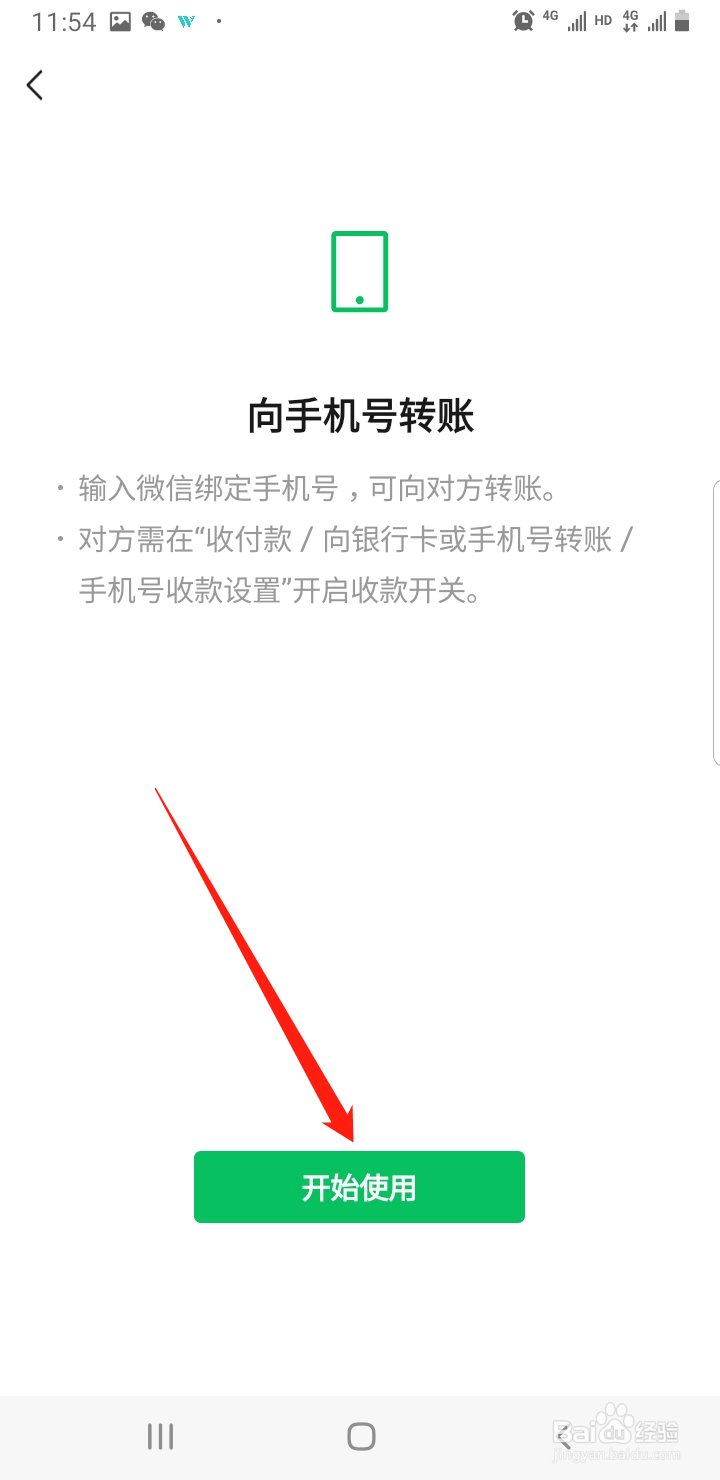The height and width of the screenshot is (1480, 720).
Task: Tap the clock showing 11:54
Action: click(x=62, y=21)
